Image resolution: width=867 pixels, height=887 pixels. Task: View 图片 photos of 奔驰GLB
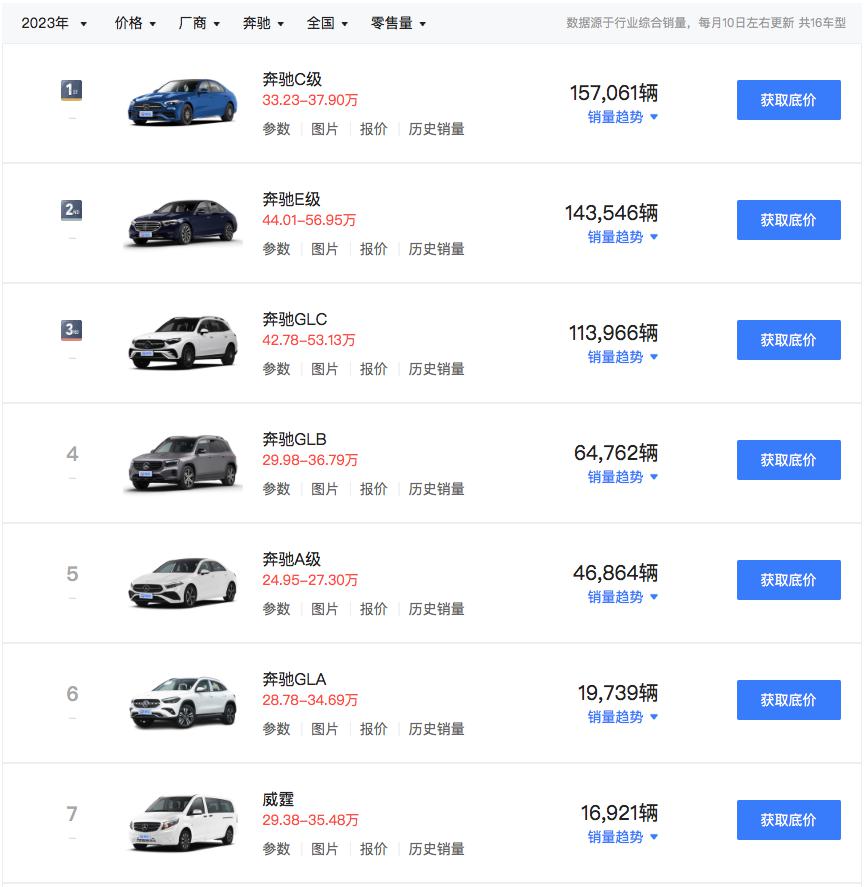click(x=325, y=489)
